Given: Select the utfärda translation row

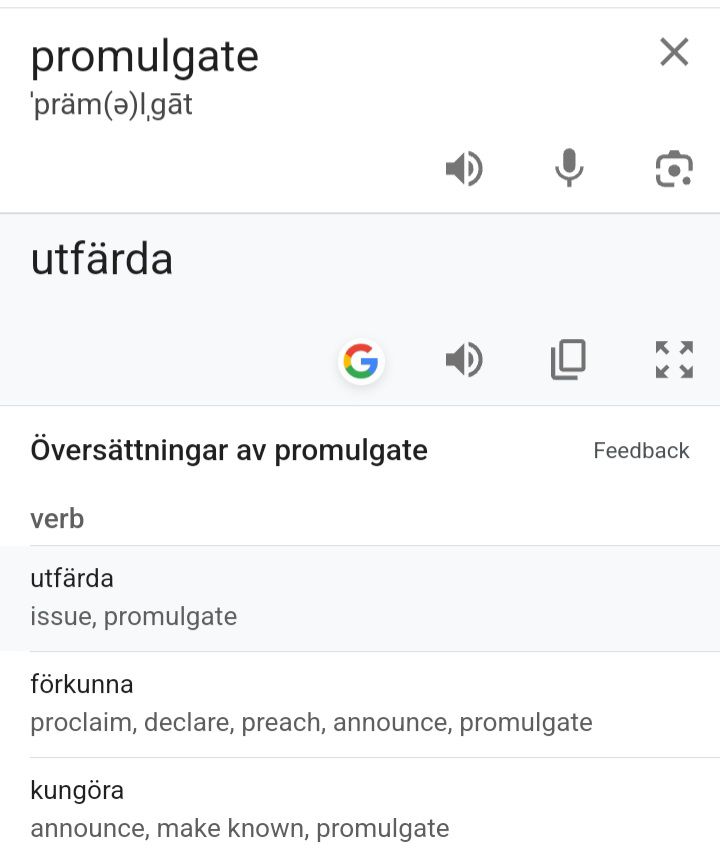Looking at the screenshot, I should pyautogui.click(x=360, y=598).
